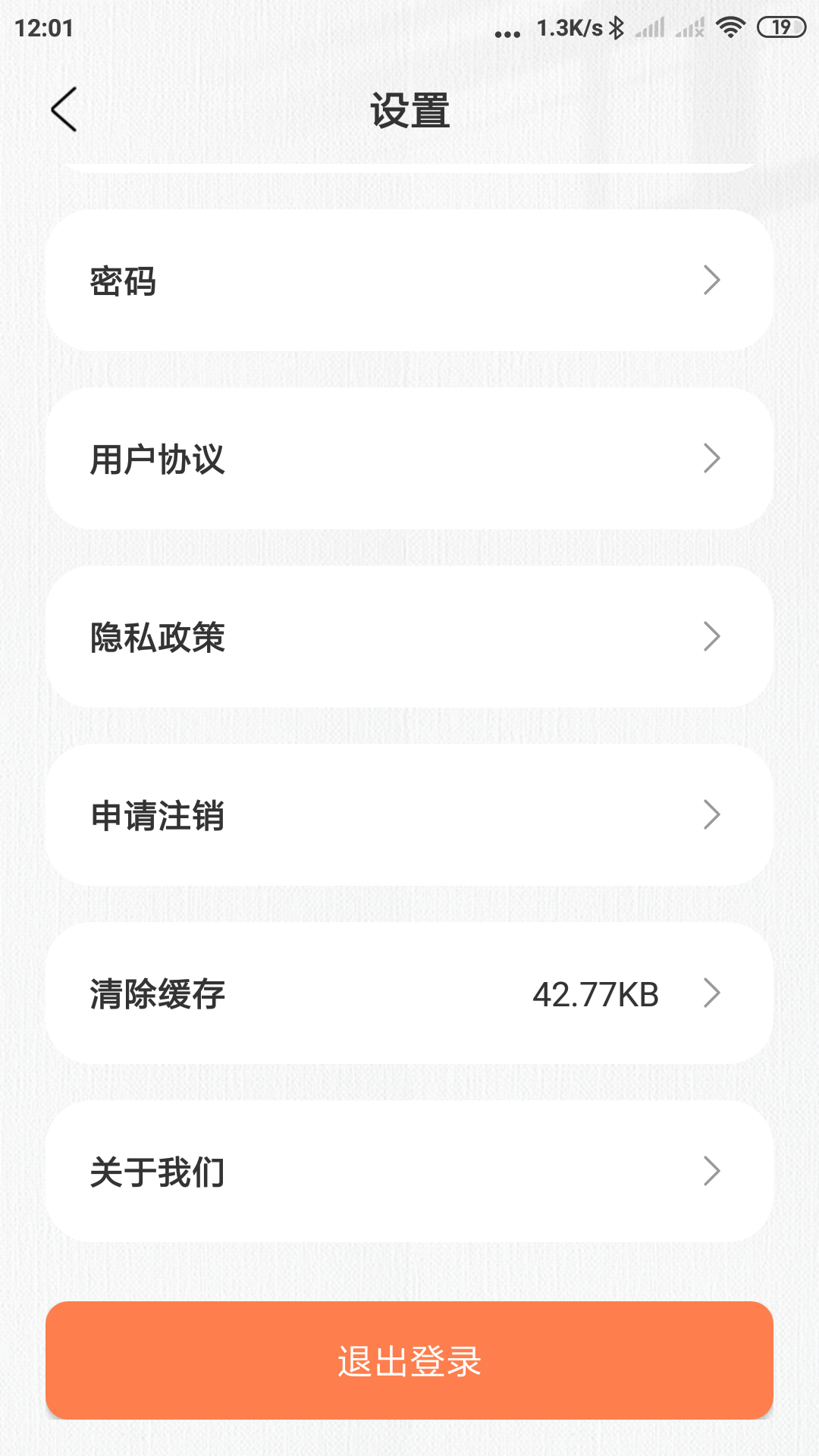Tap the three-dot notification indicator
The height and width of the screenshot is (1456, 819).
(x=504, y=33)
